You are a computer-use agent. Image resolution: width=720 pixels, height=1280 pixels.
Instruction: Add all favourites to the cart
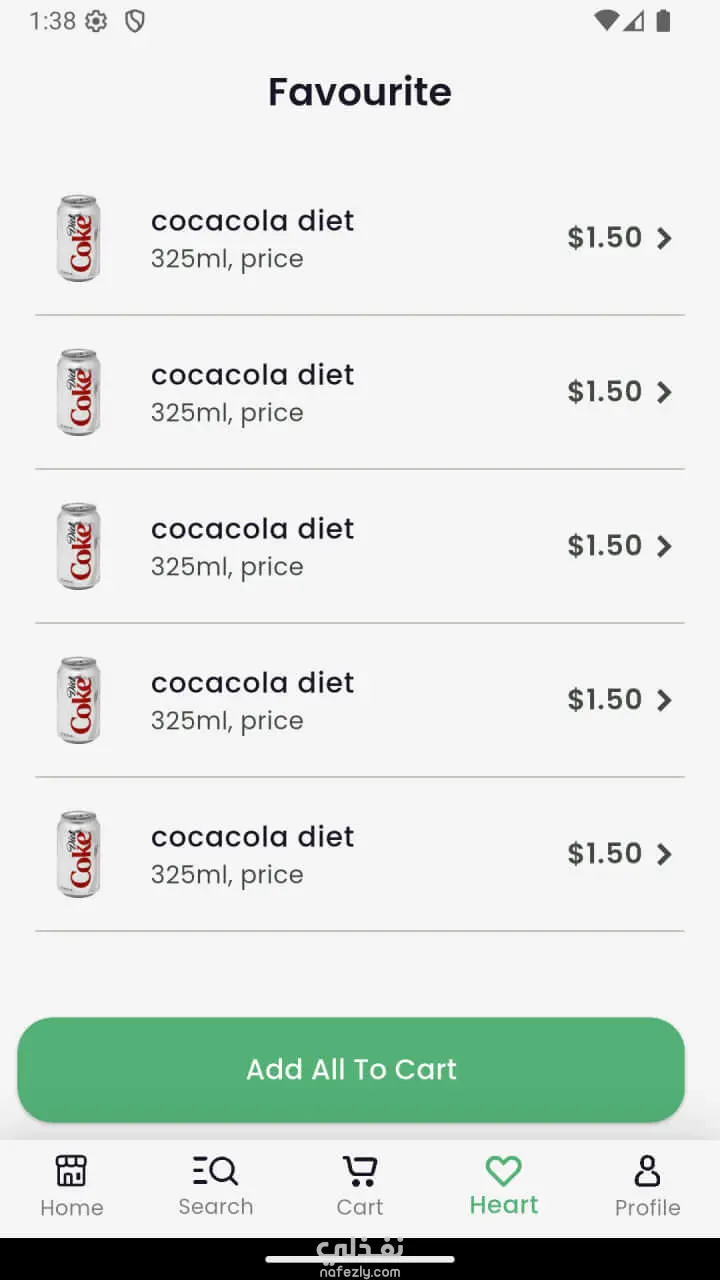point(351,1069)
